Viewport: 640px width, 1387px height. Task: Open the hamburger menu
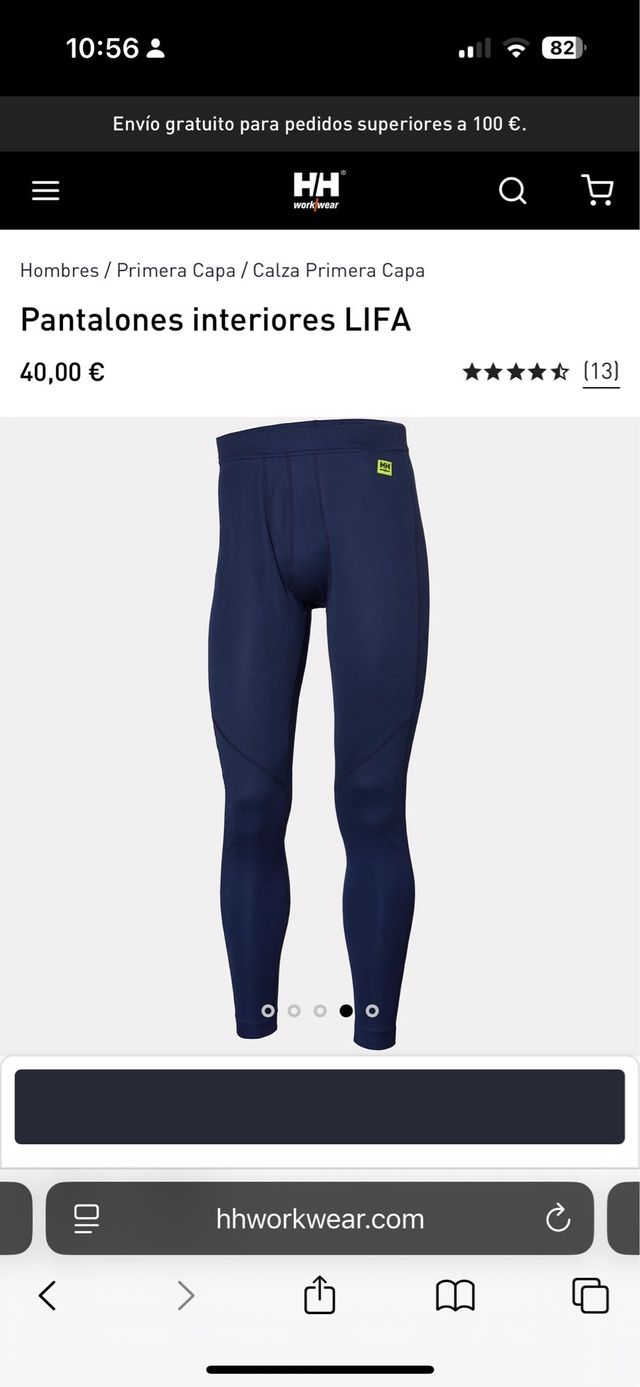pyautogui.click(x=45, y=190)
